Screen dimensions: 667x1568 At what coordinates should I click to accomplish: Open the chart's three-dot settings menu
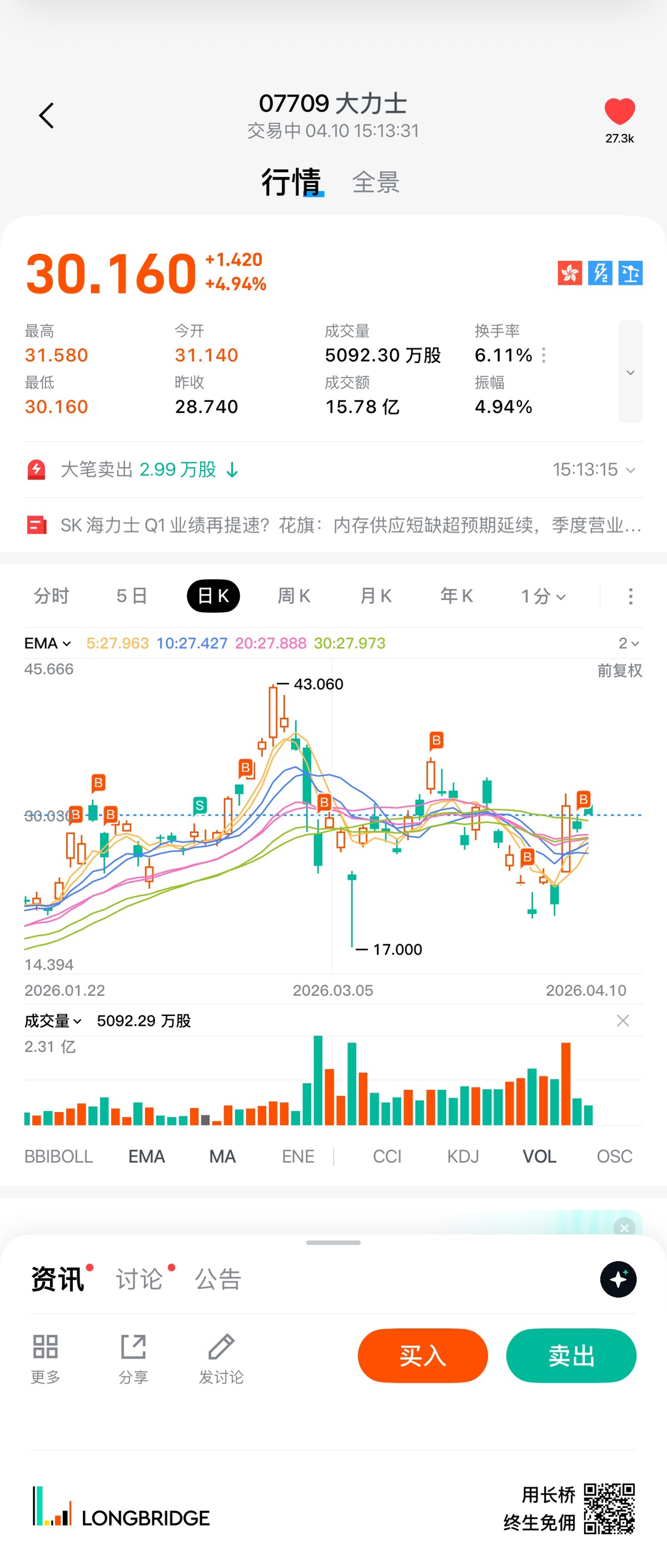(x=630, y=597)
